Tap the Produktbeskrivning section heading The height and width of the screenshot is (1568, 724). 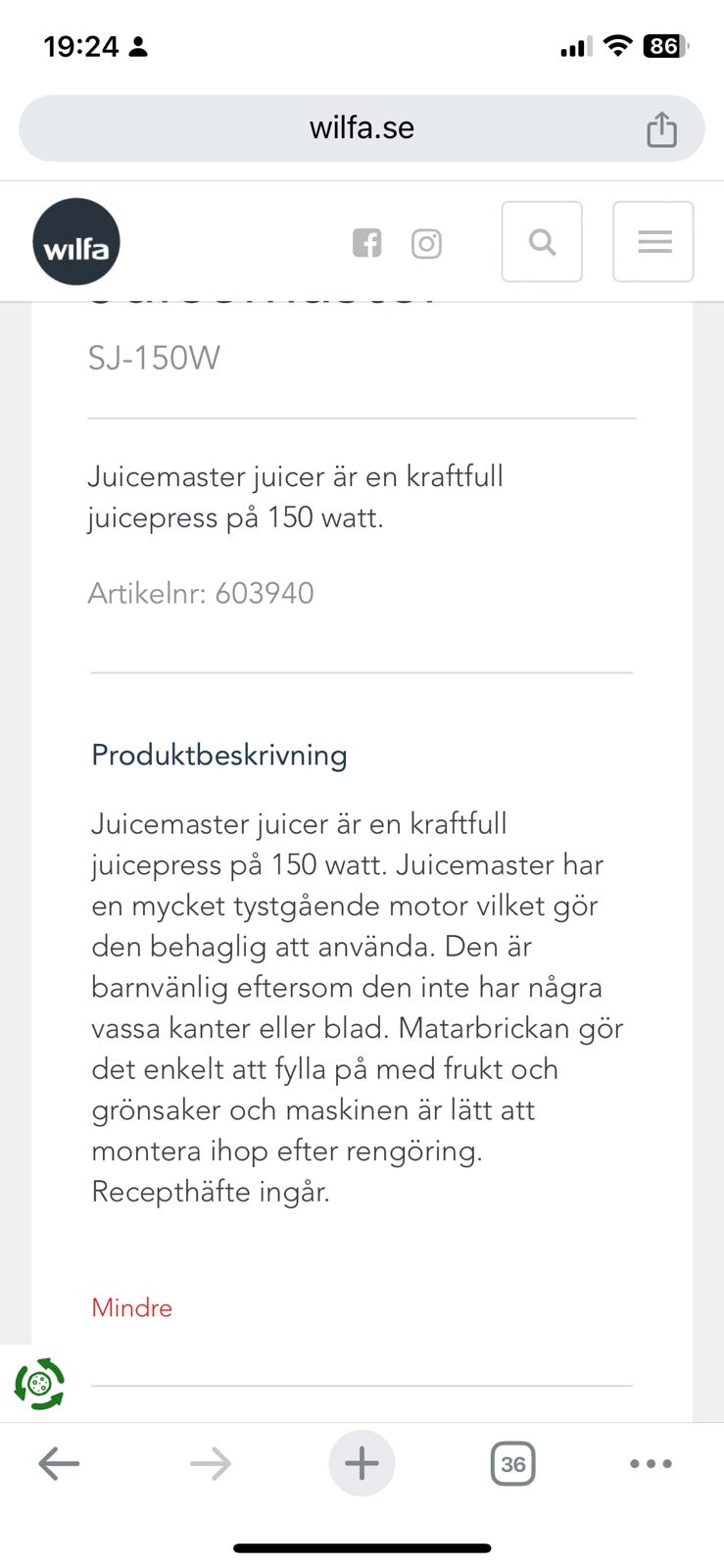tap(218, 755)
